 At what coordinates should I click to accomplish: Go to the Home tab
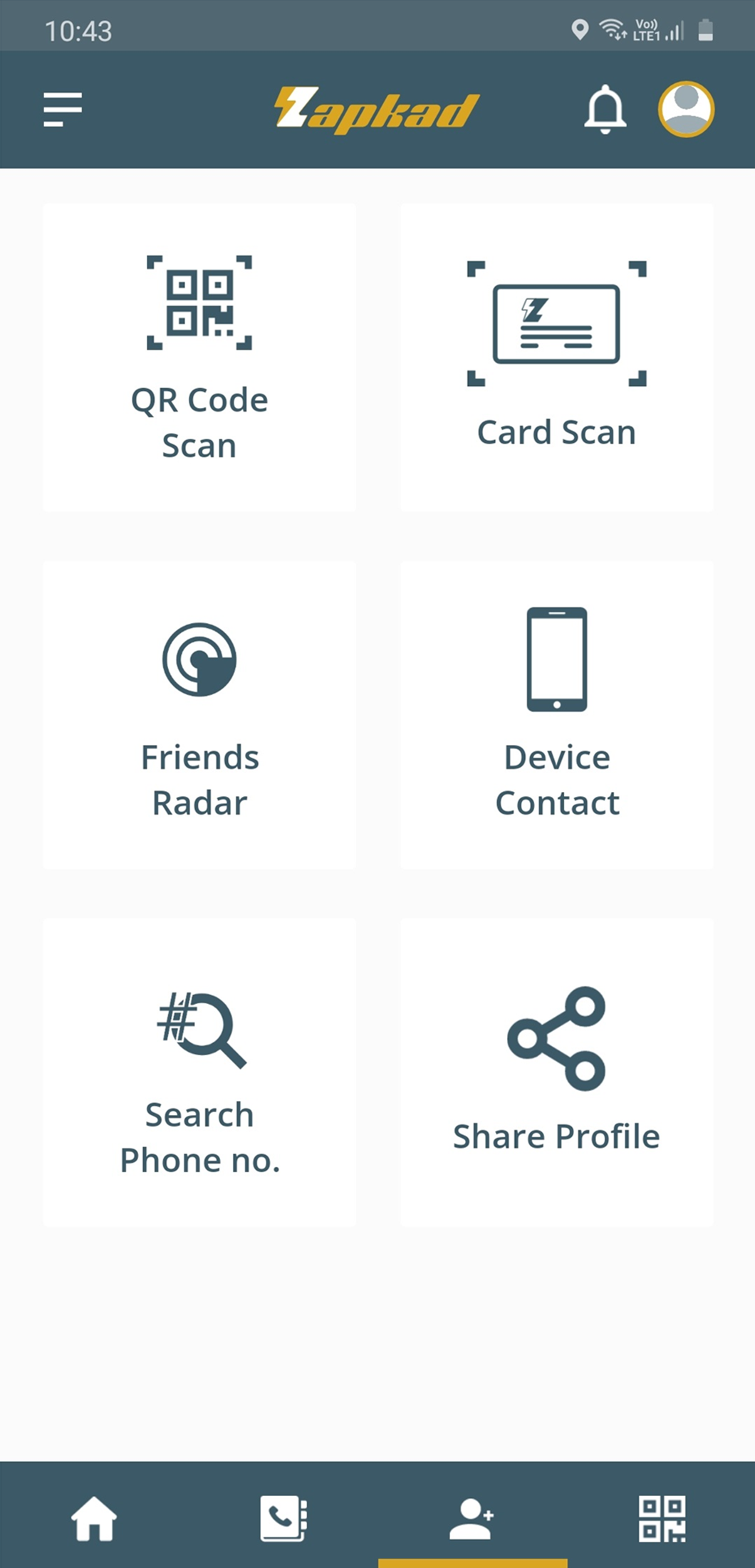pyautogui.click(x=94, y=1518)
